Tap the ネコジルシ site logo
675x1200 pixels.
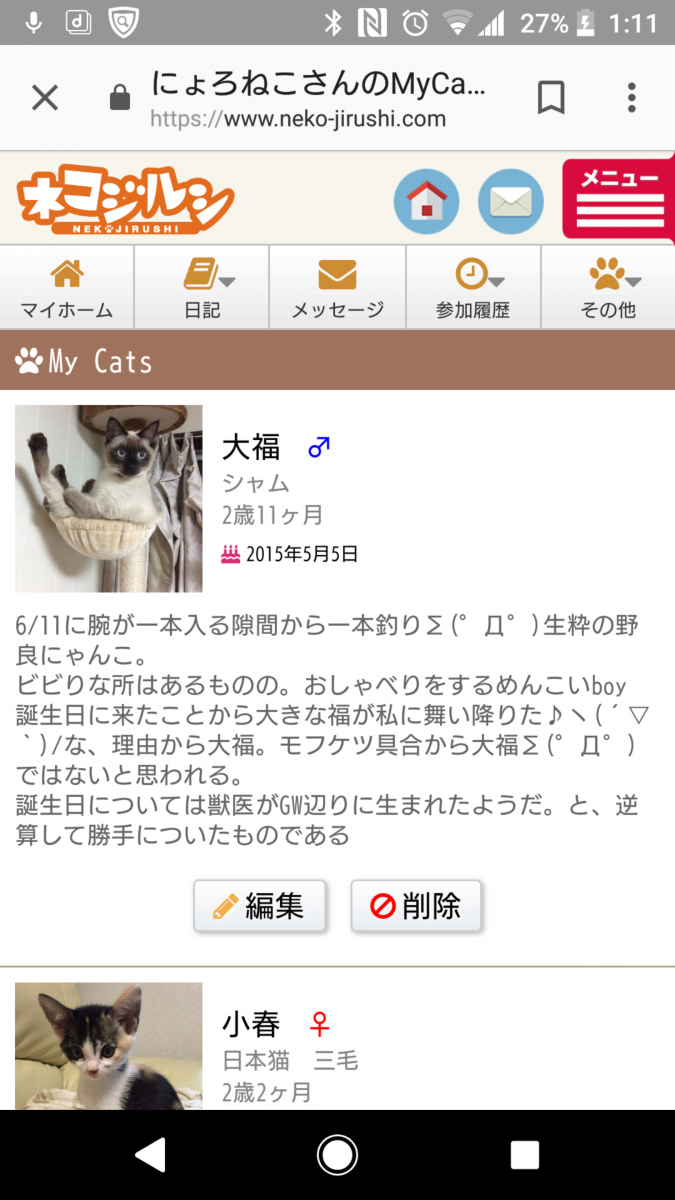tap(125, 200)
